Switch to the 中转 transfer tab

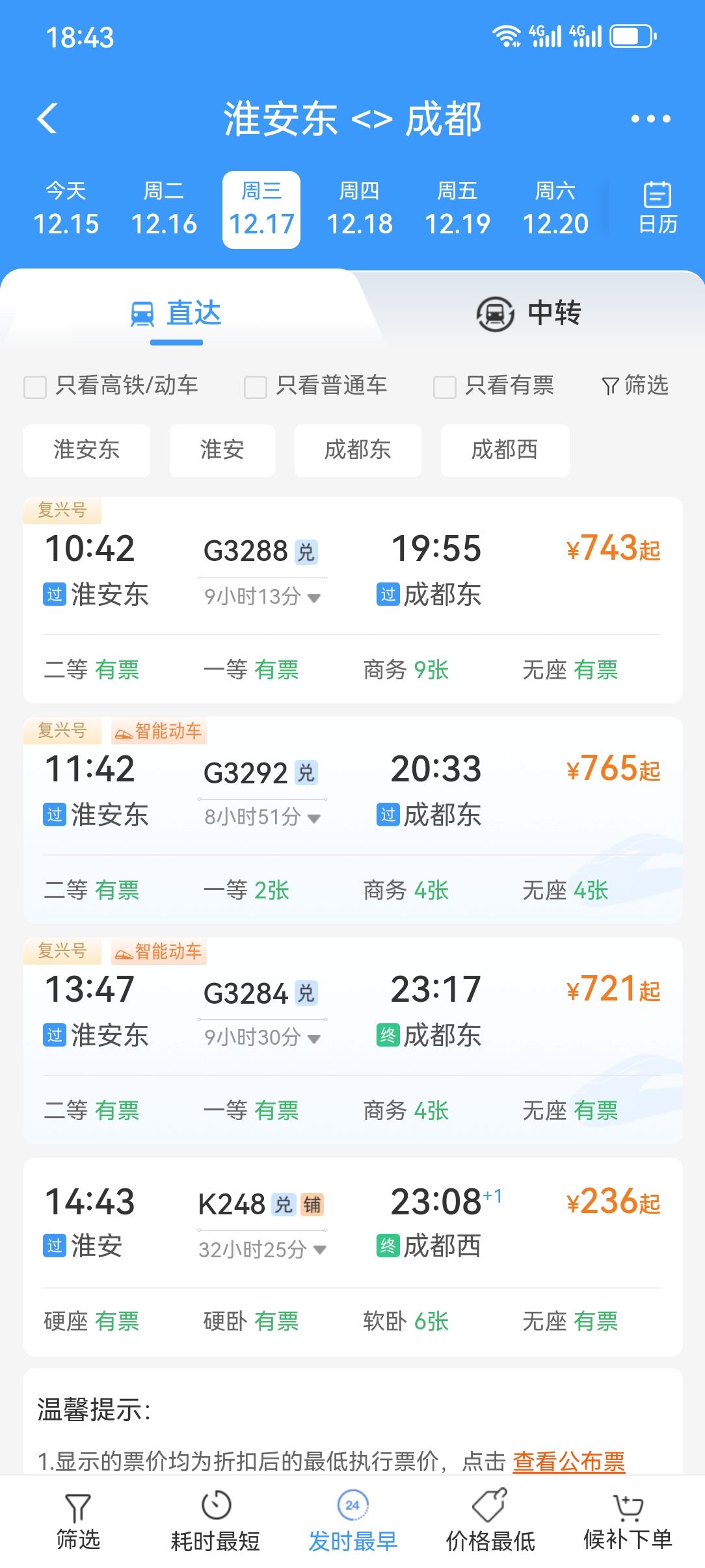[528, 313]
